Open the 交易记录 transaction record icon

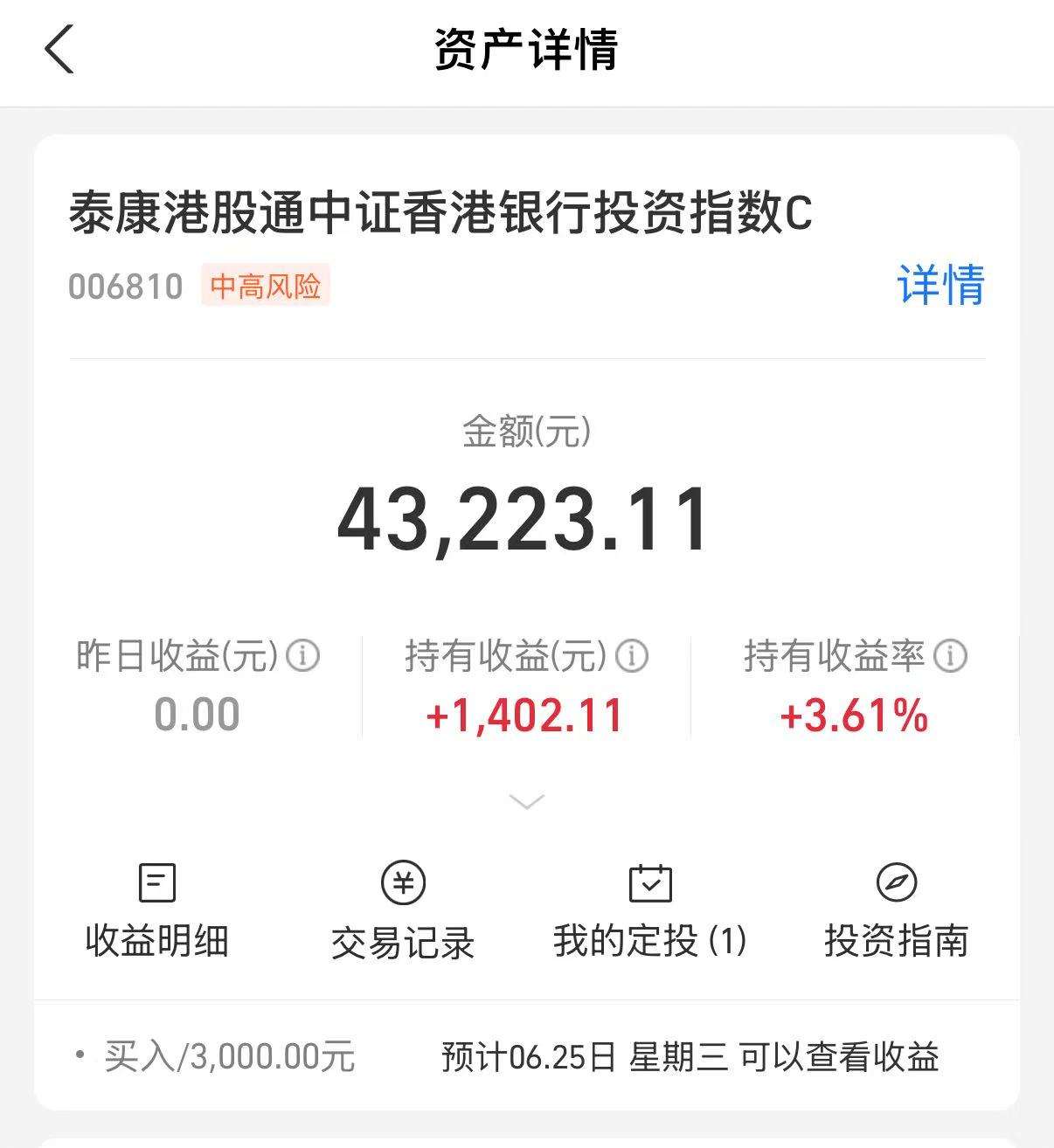pos(403,909)
